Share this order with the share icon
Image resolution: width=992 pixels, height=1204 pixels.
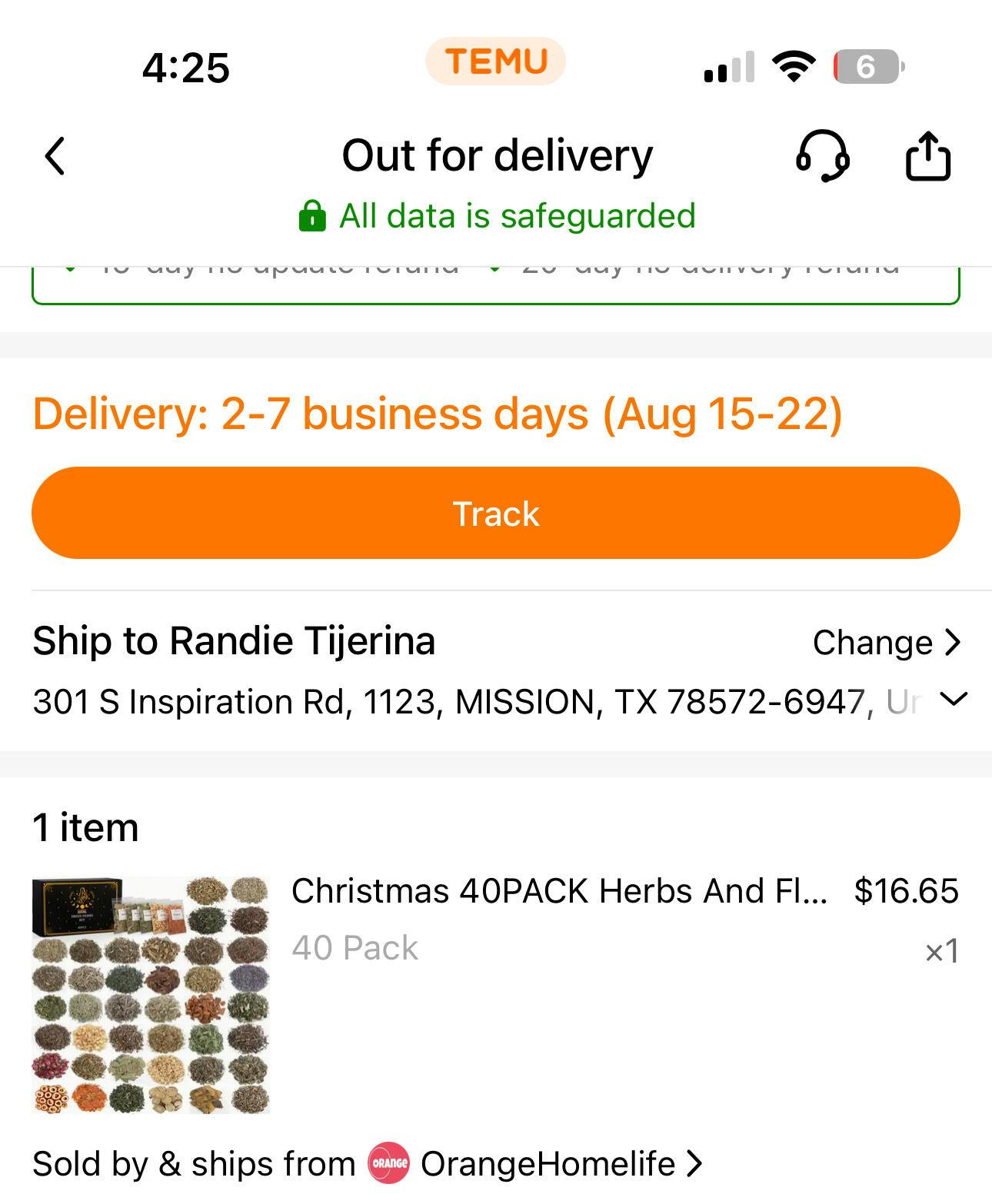tap(927, 157)
